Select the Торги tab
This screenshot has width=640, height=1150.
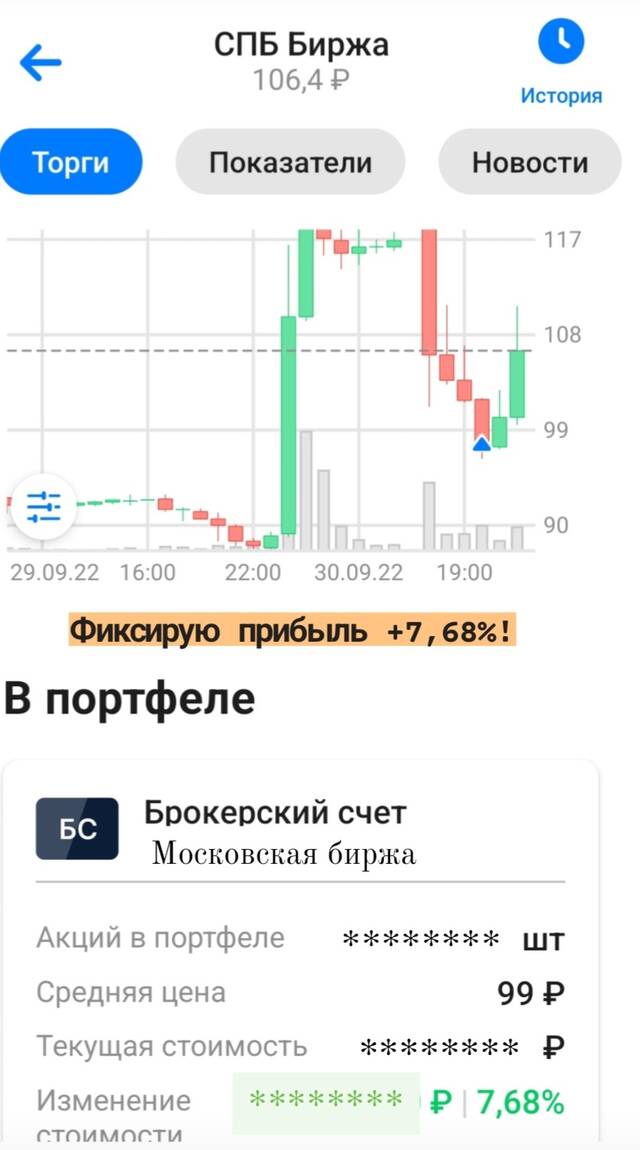[x=70, y=162]
